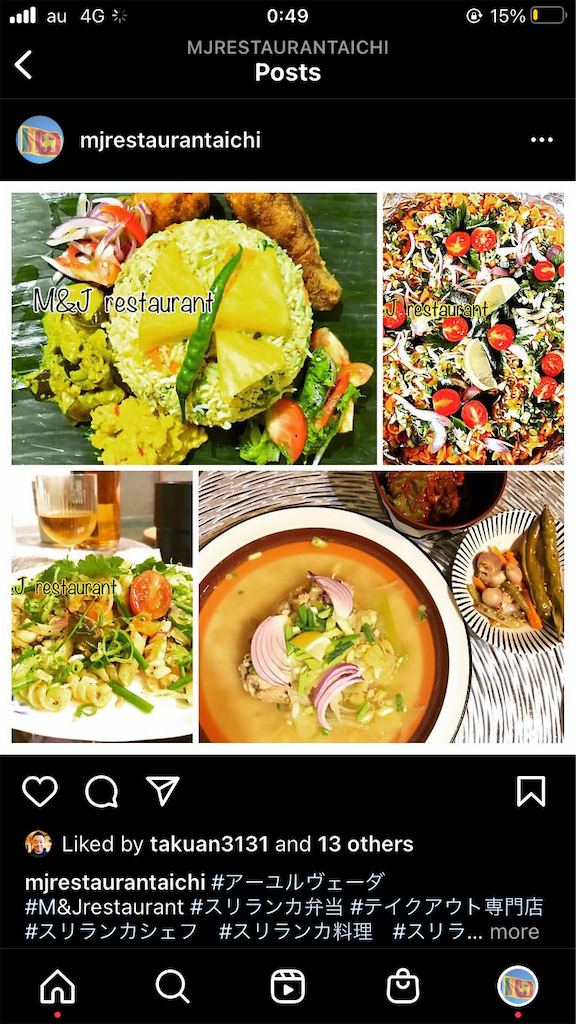Expand the caption with "more"
576x1024 pixels.
coord(515,931)
